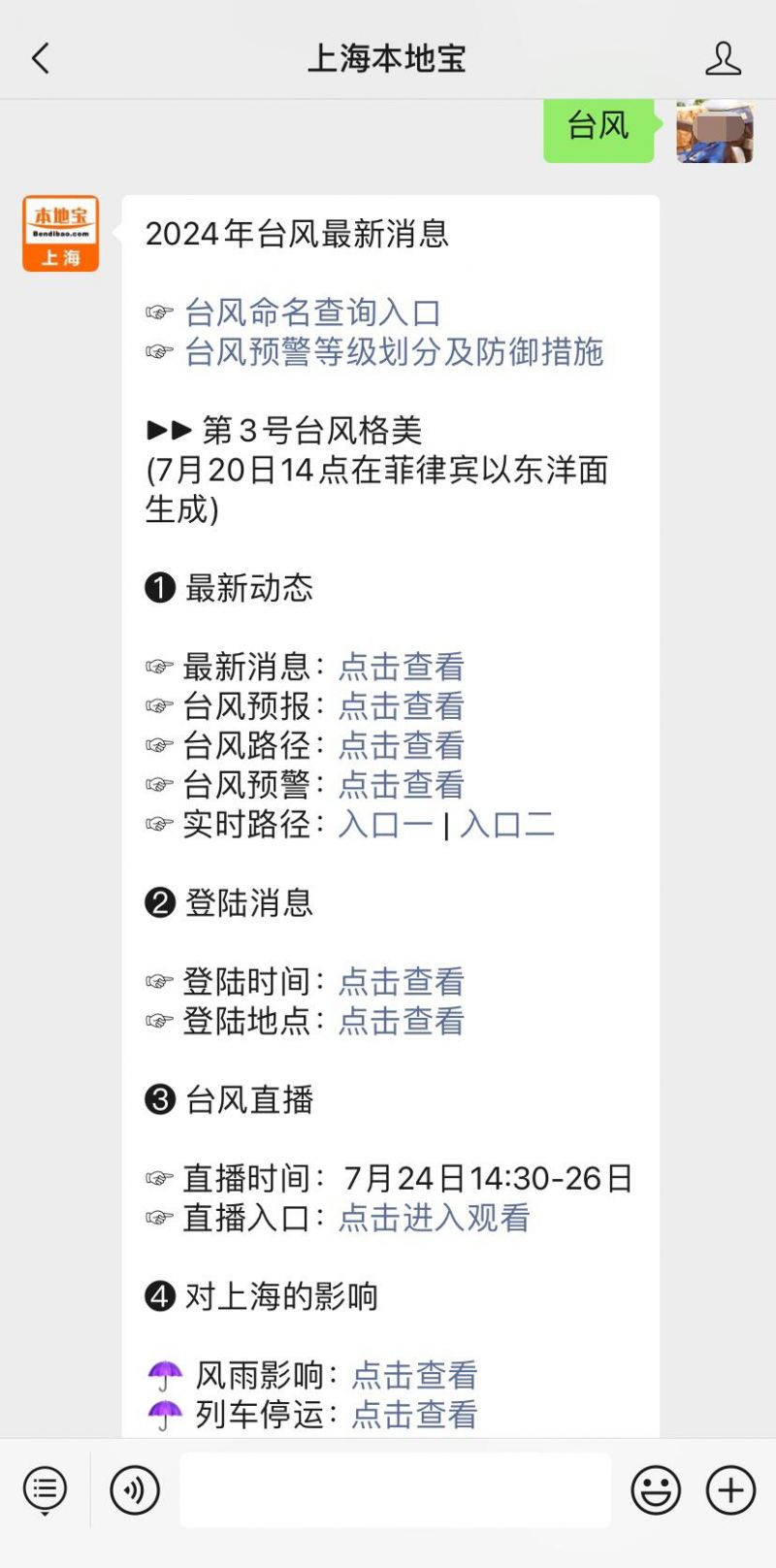
Task: Check 列车停运 via 点击查看
Action: [x=414, y=1415]
